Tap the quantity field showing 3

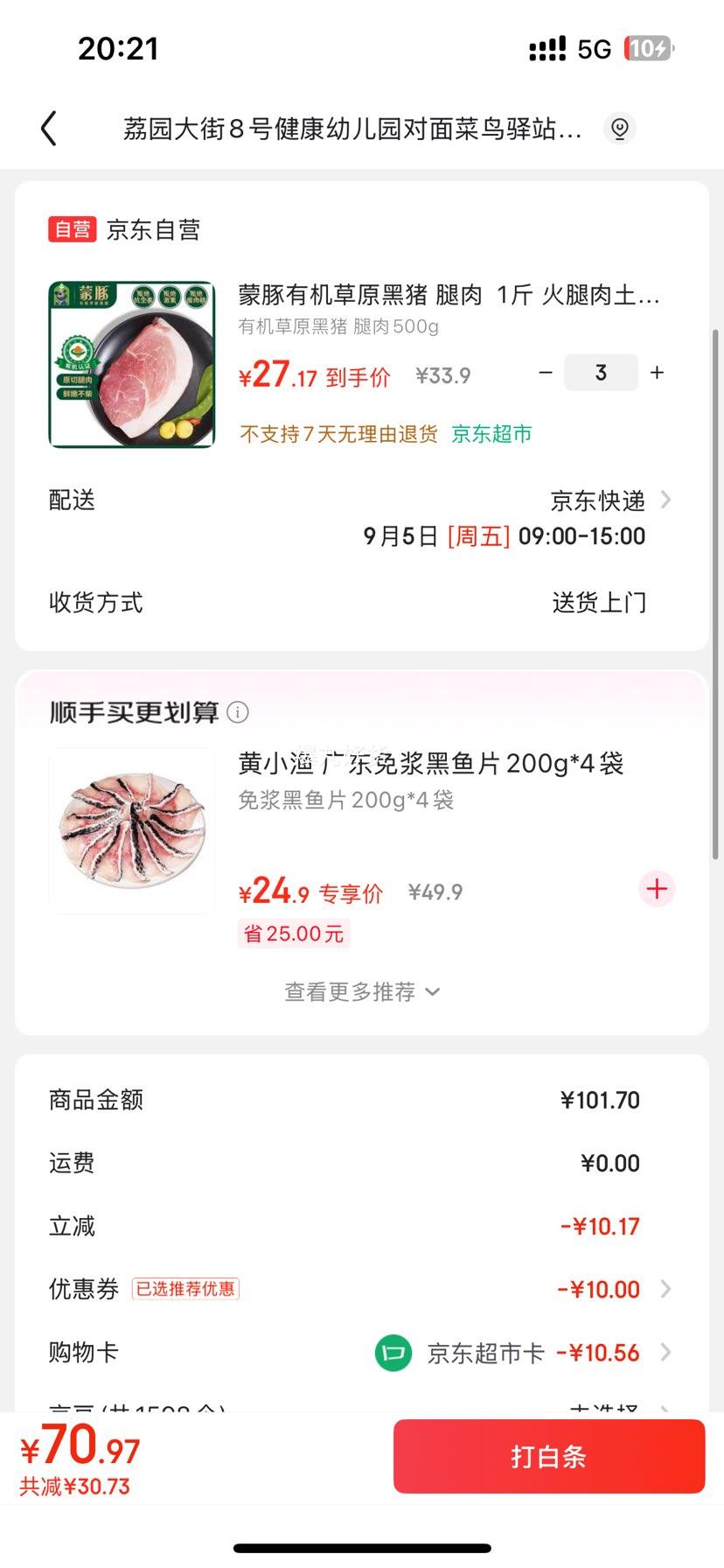pyautogui.click(x=601, y=373)
